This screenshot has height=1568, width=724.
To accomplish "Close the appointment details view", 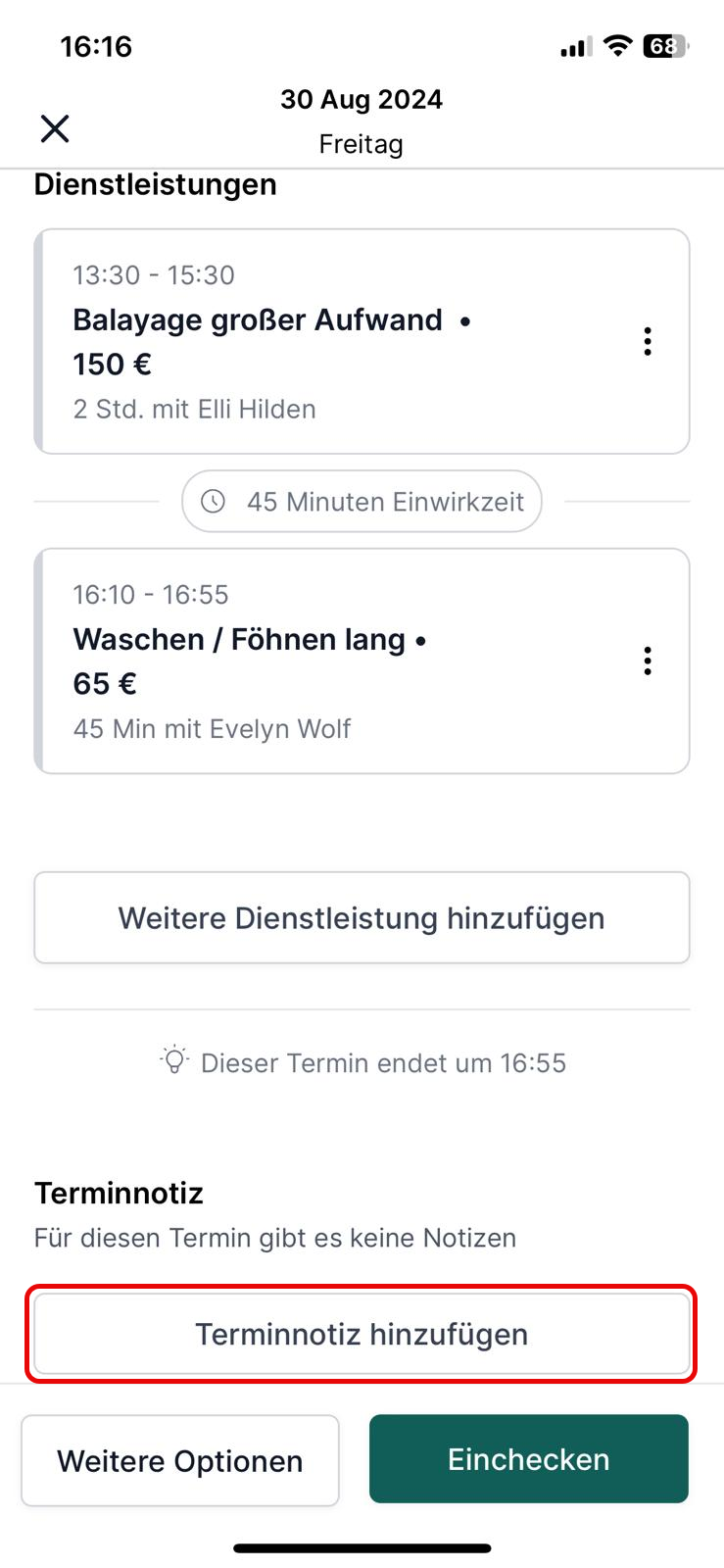I will click(55, 128).
